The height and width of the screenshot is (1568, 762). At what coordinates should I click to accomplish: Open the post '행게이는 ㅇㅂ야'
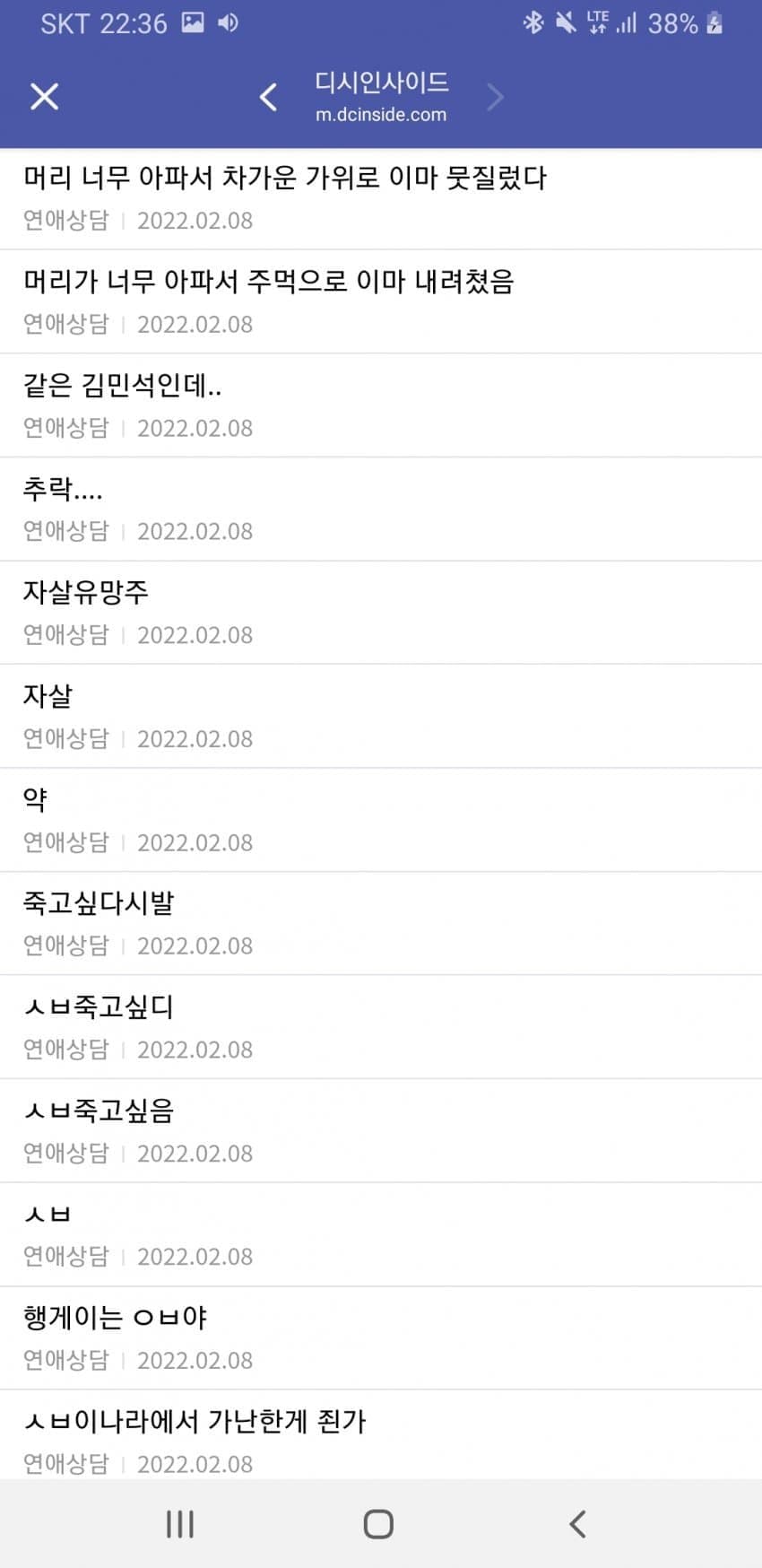click(x=115, y=1318)
